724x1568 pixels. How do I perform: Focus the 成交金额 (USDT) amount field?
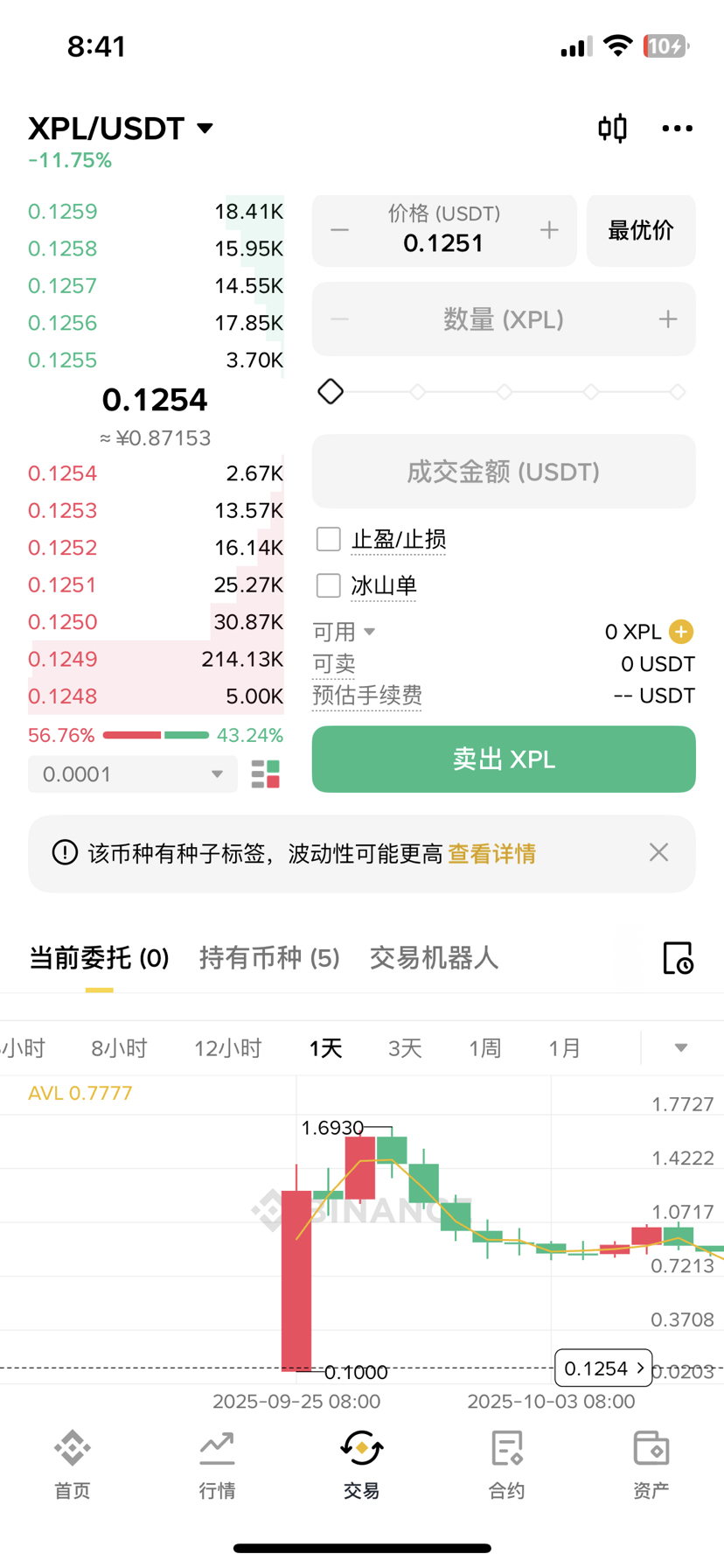coord(503,472)
